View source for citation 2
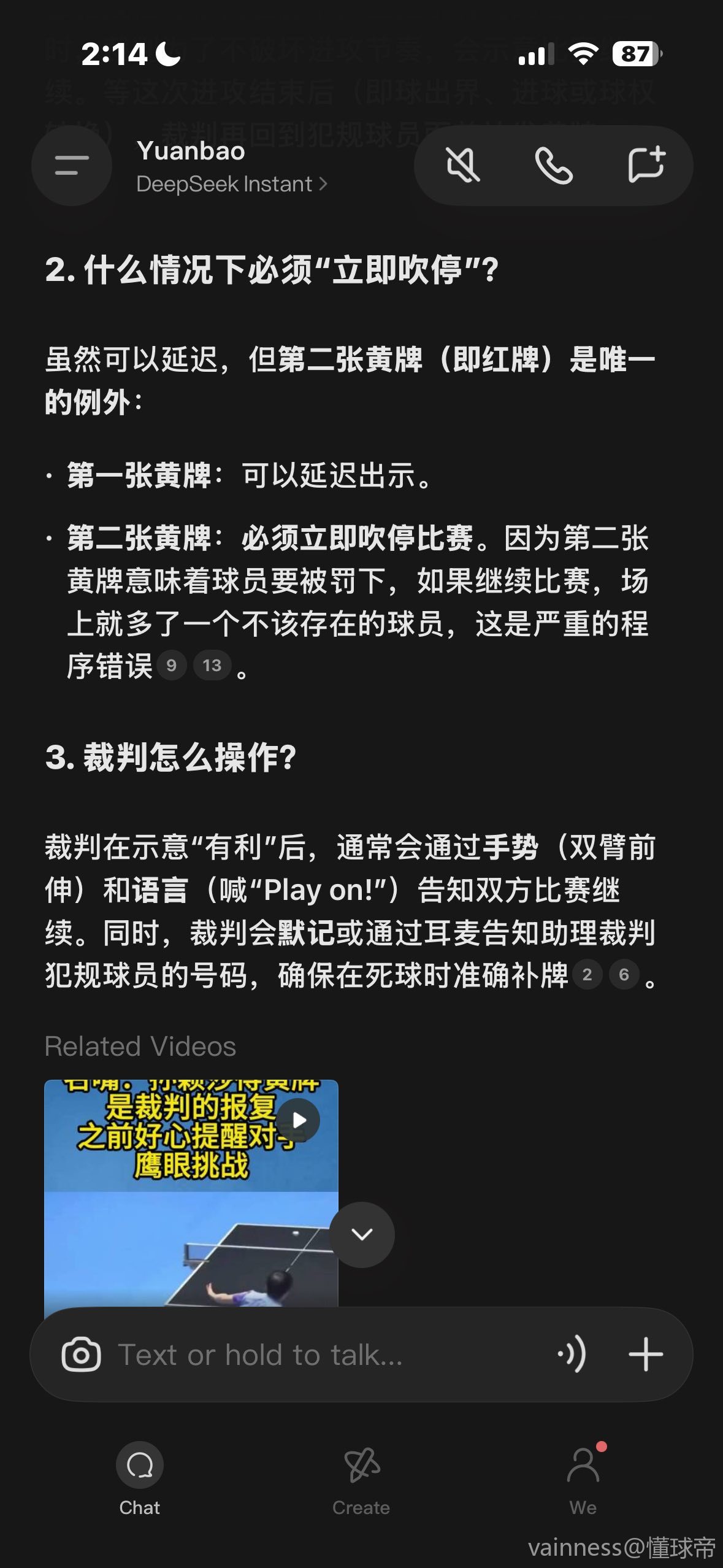Image resolution: width=723 pixels, height=1568 pixels. pos(587,975)
